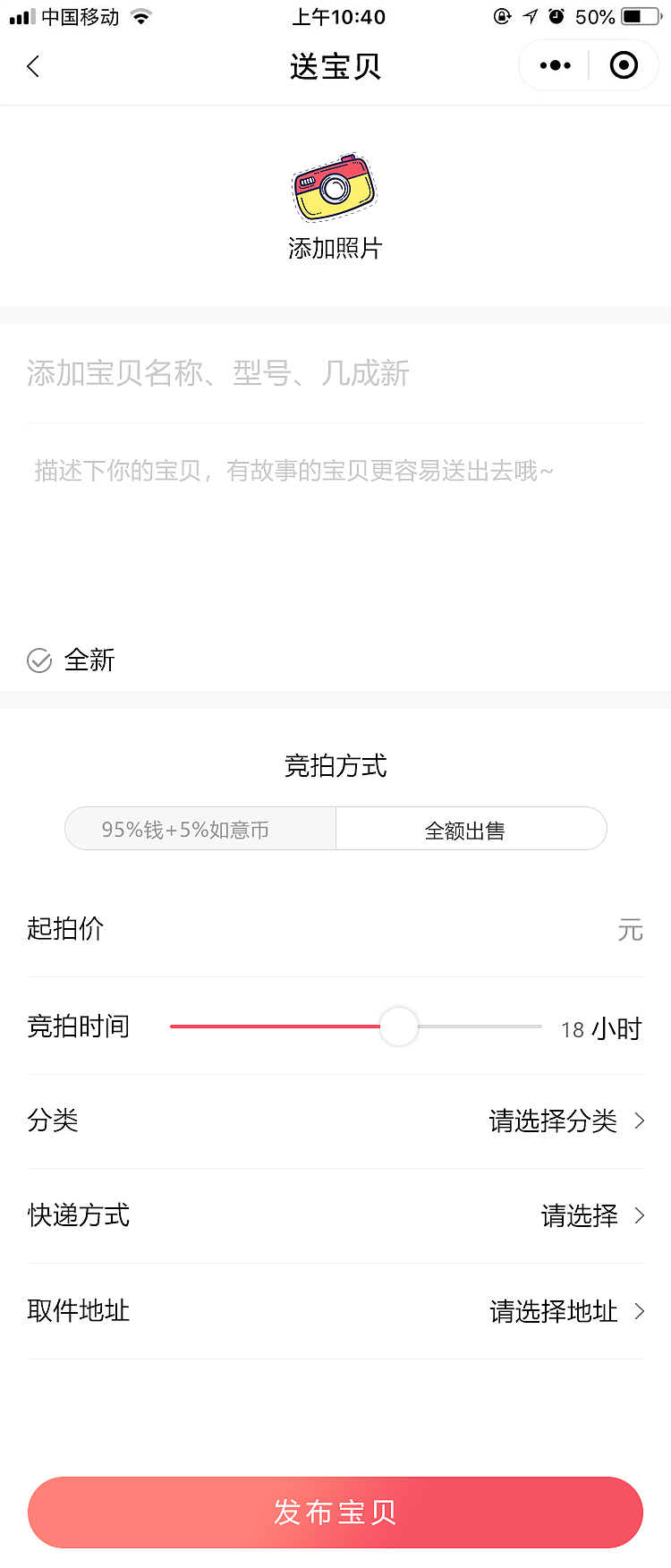The image size is (671, 1568).
Task: Select the 95%钱+5%如意币 auction option
Action: click(200, 829)
